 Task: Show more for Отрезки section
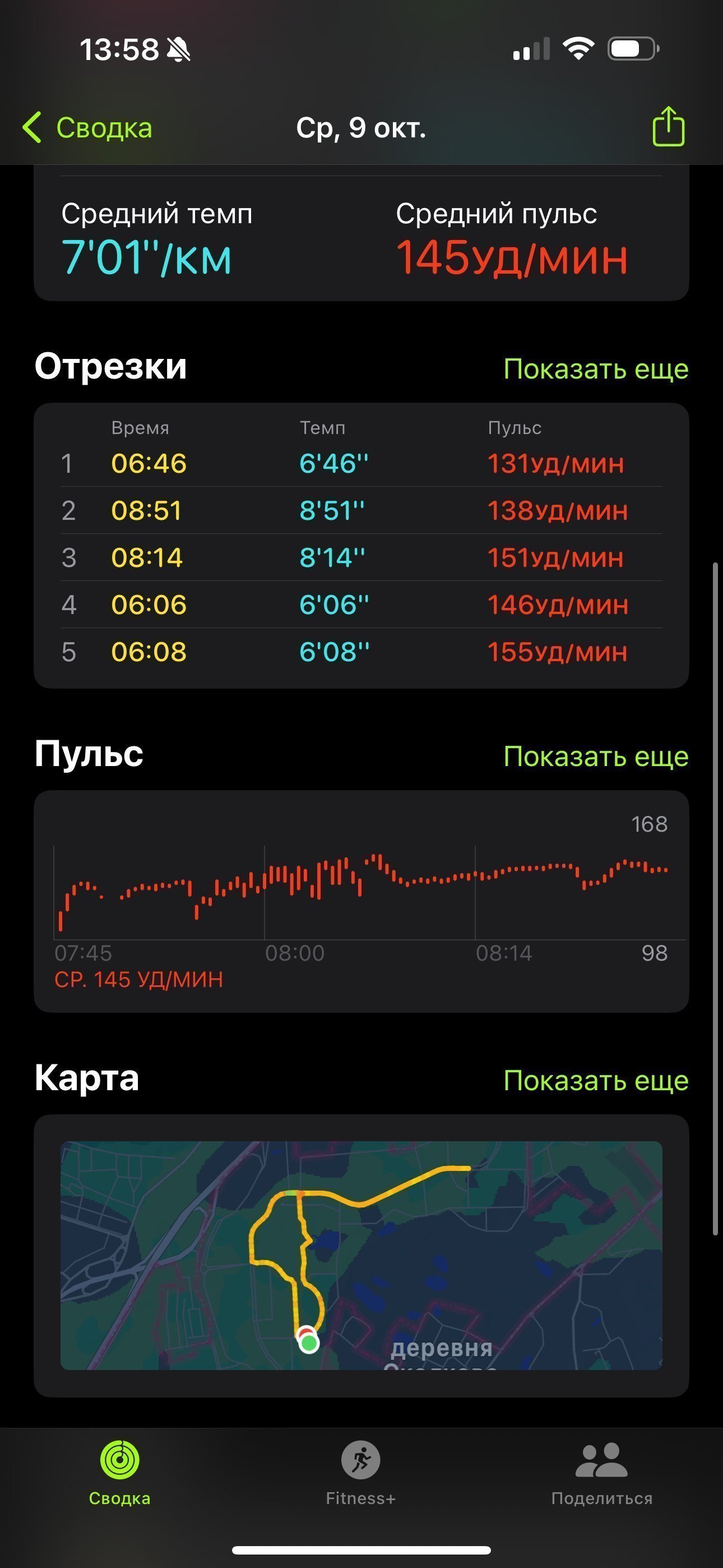coord(596,369)
